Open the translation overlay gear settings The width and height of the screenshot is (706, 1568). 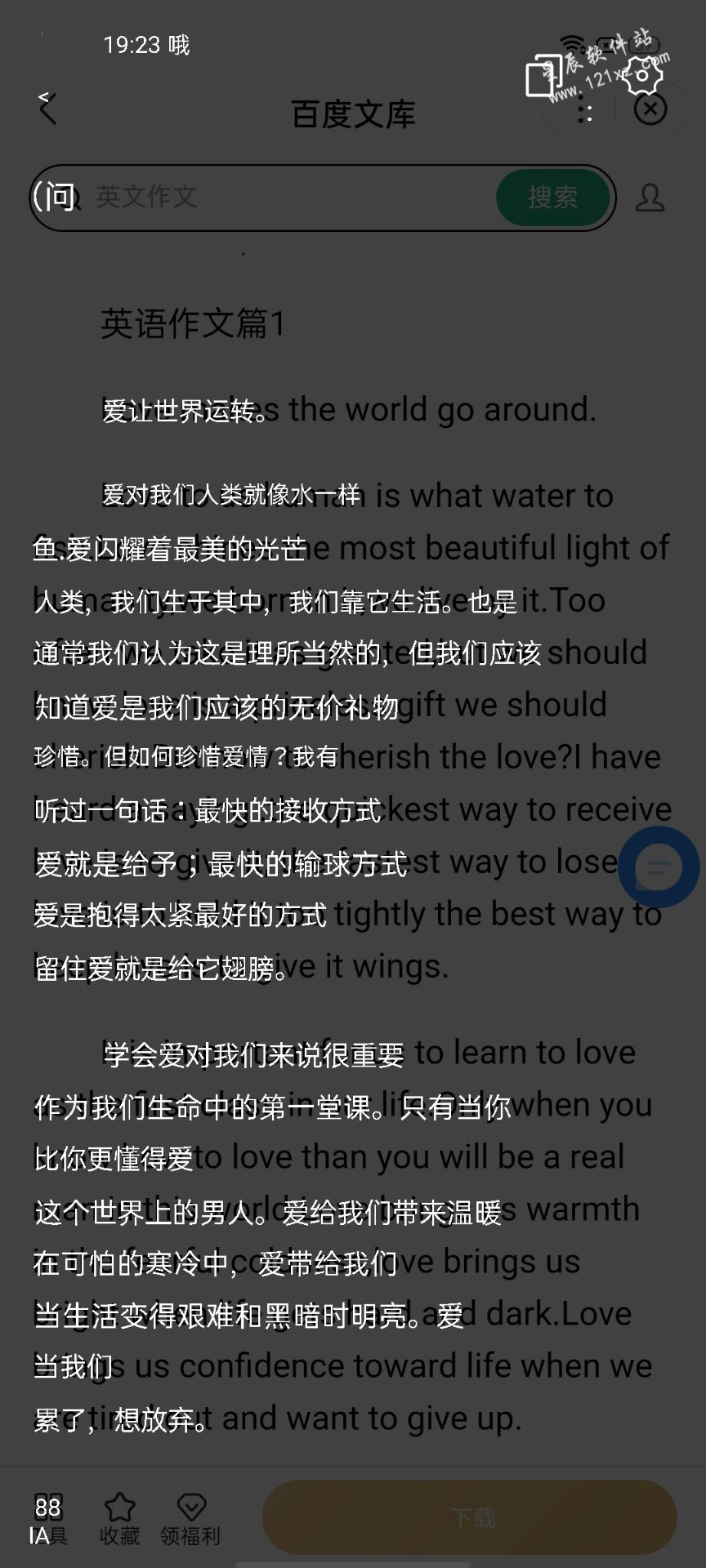pyautogui.click(x=641, y=75)
